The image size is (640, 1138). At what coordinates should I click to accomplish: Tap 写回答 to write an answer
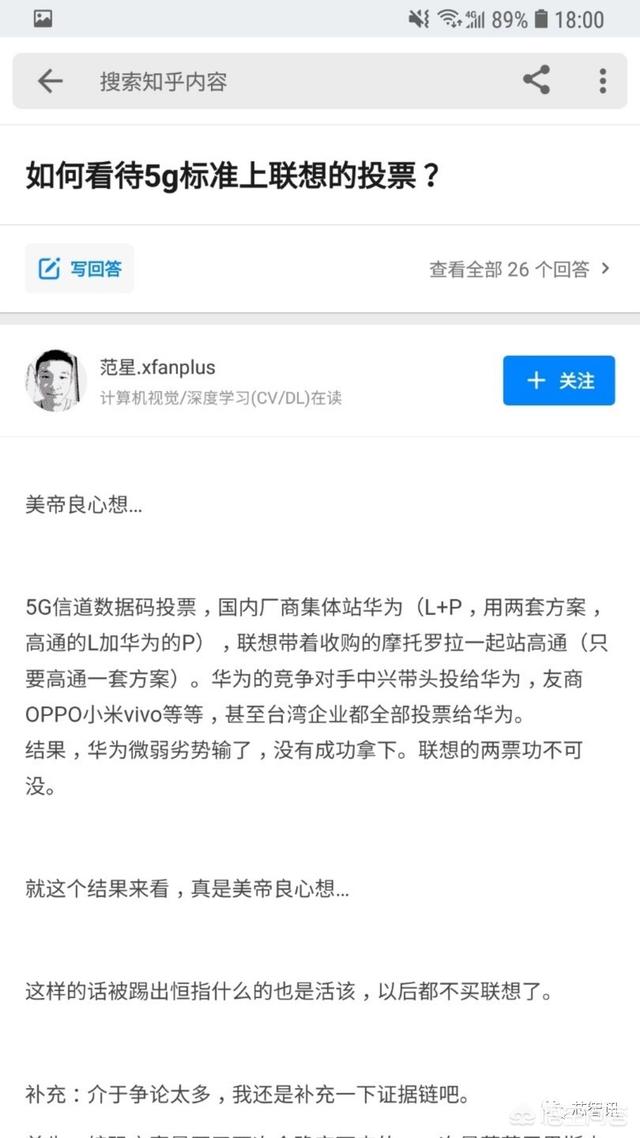(80, 268)
